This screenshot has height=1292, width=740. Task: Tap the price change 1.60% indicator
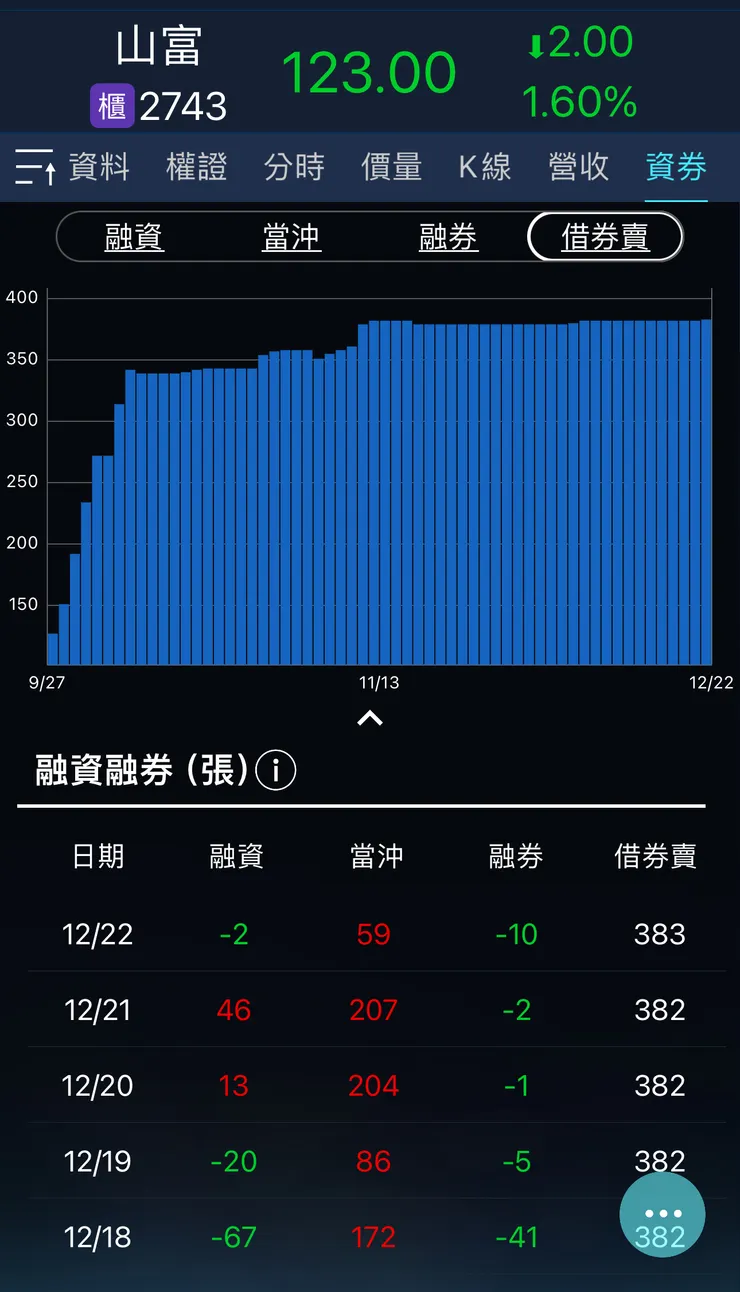pyautogui.click(x=580, y=101)
